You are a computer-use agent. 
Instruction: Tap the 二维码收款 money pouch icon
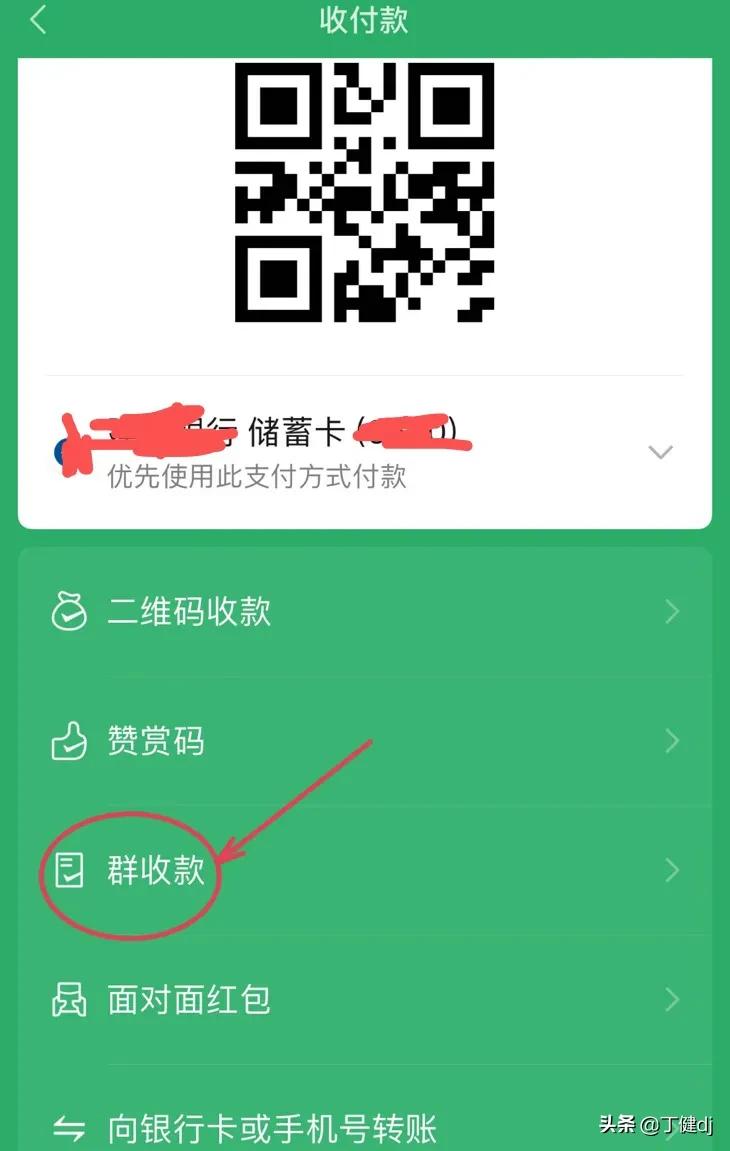coord(68,611)
